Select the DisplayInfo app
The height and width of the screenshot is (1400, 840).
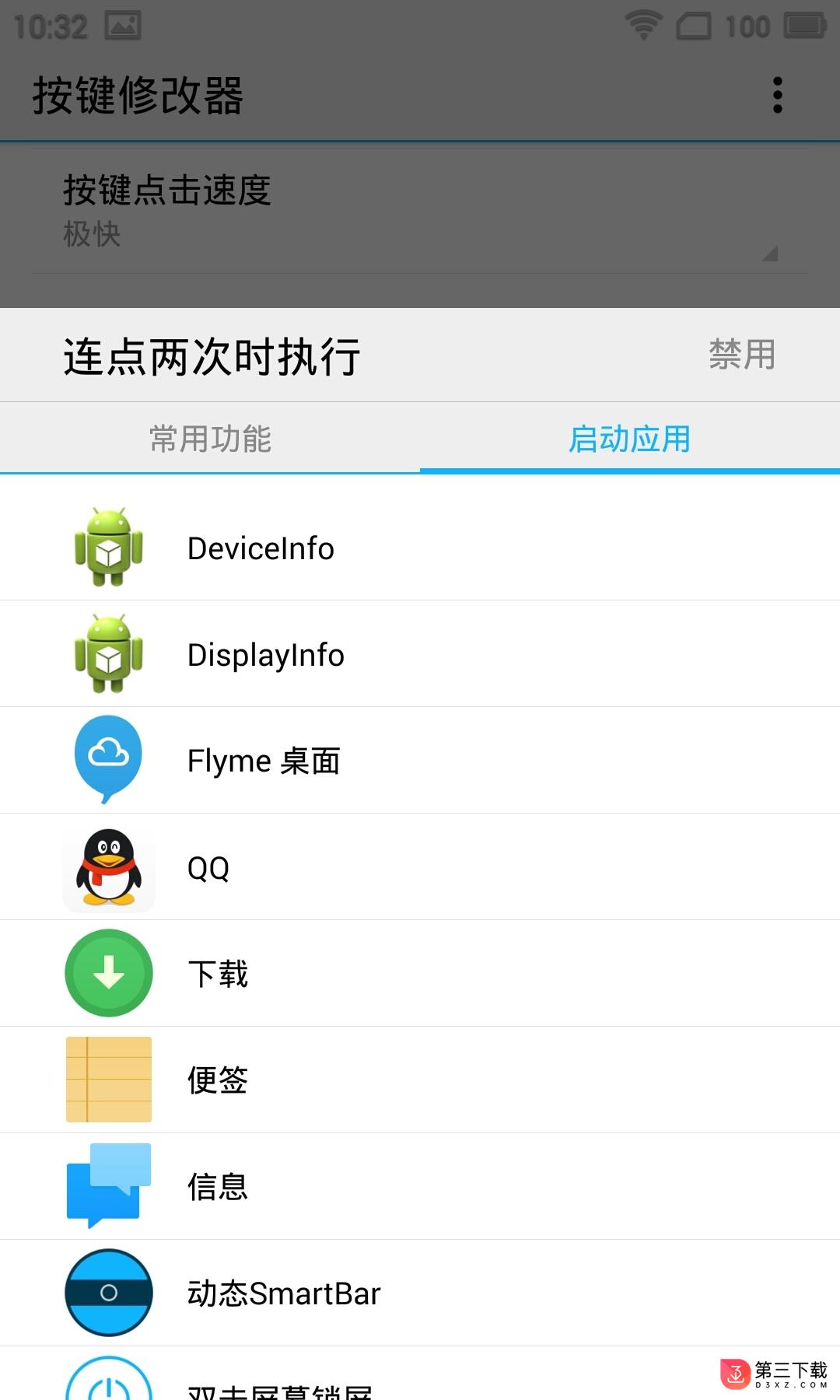(420, 654)
